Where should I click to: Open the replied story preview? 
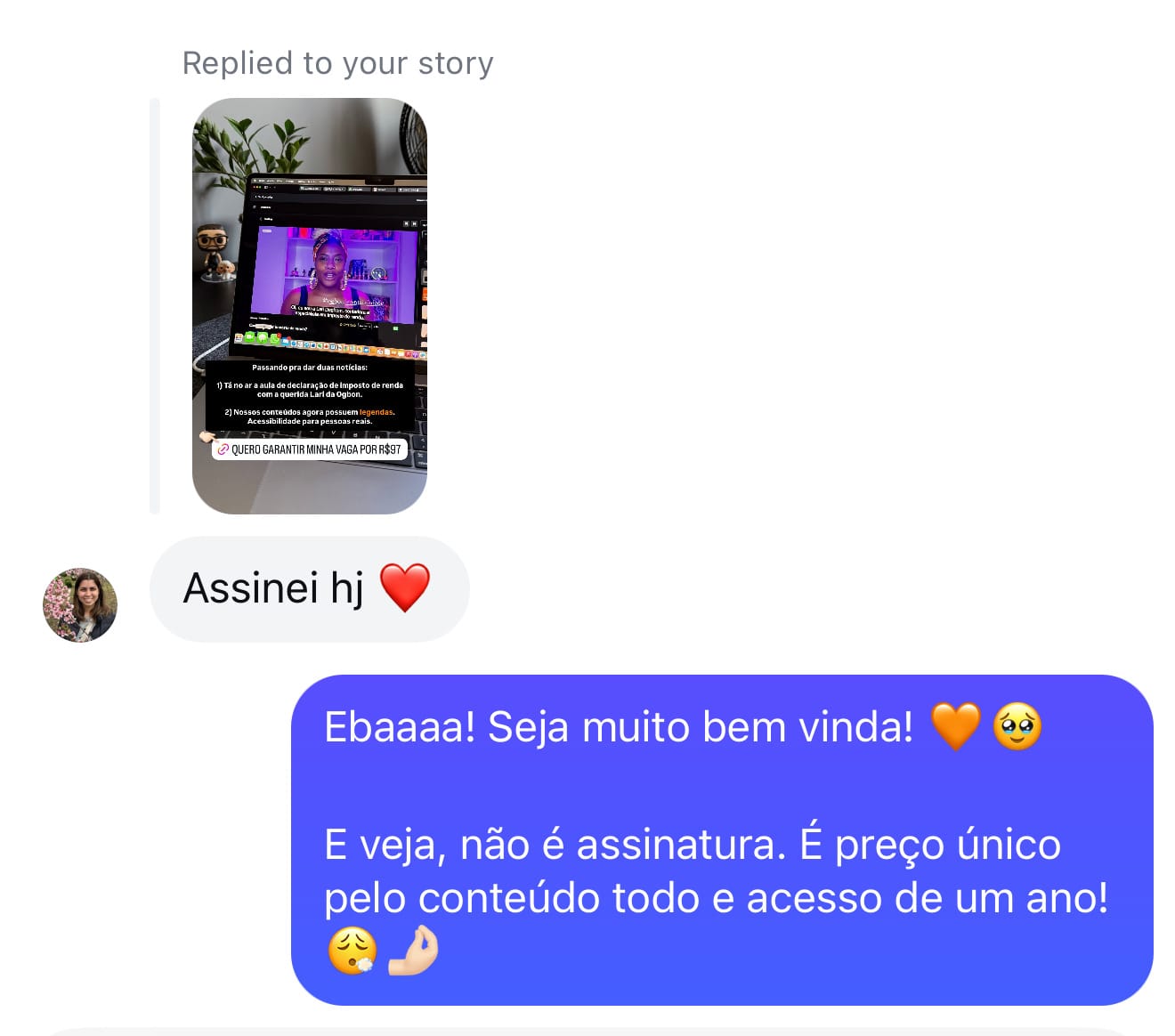tap(309, 305)
